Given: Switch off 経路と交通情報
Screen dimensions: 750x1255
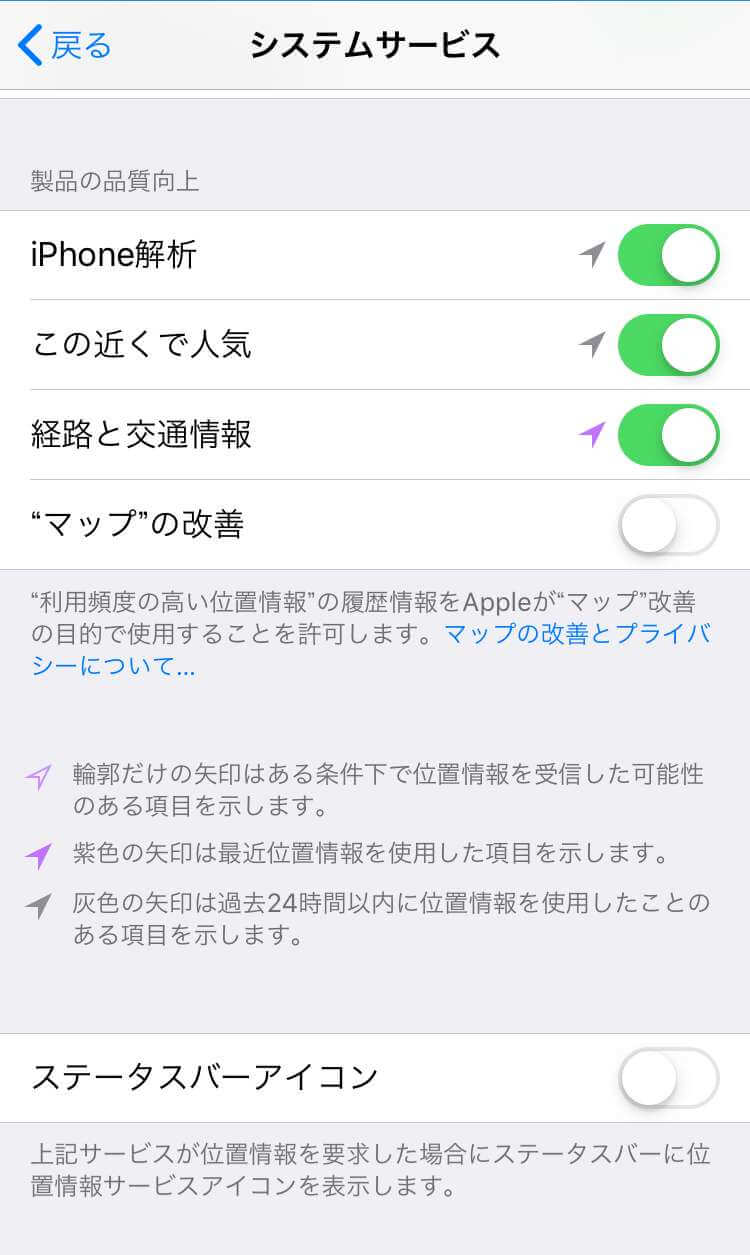Looking at the screenshot, I should coord(668,435).
